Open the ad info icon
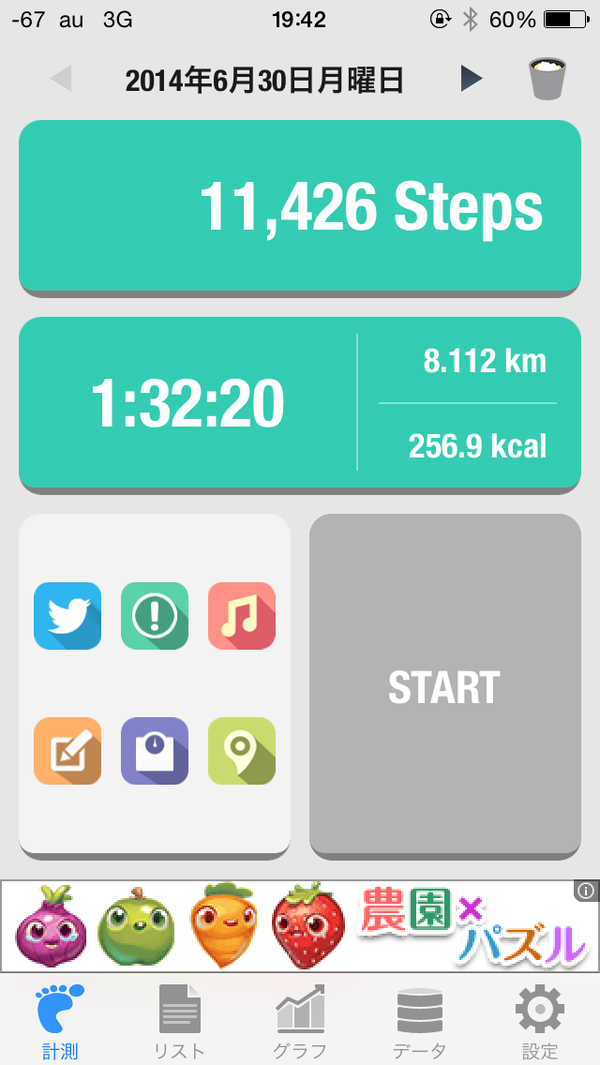The image size is (600, 1065). (586, 890)
